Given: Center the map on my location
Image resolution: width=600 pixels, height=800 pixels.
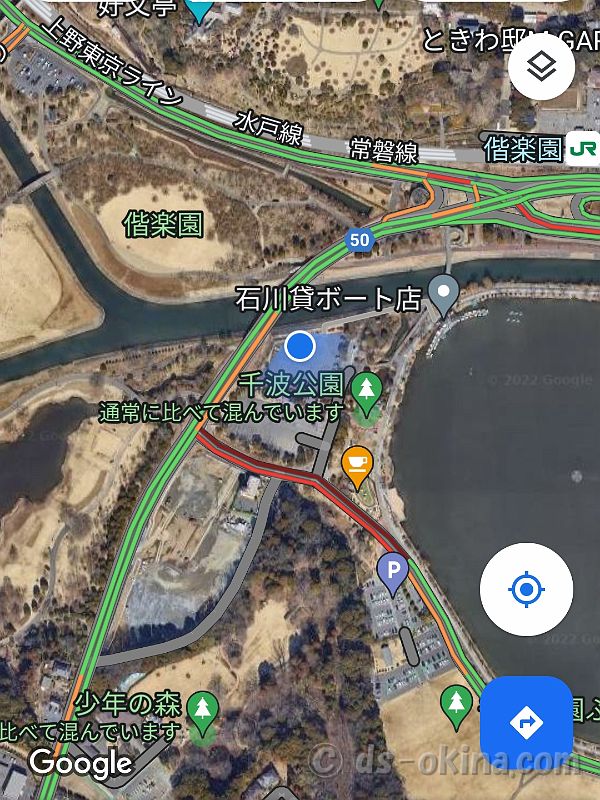Looking at the screenshot, I should coord(526,590).
